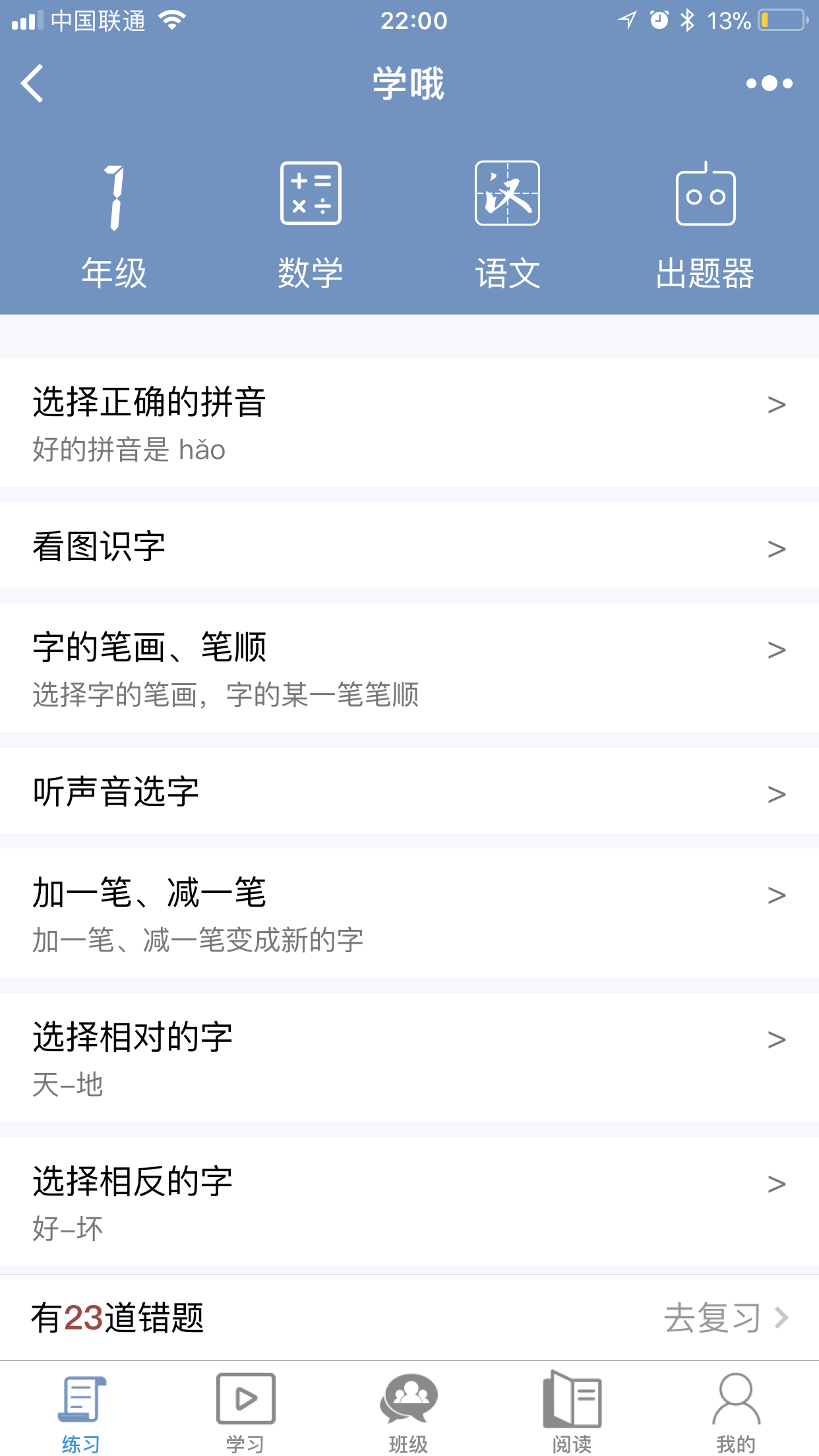Open 选择相反的字 exercise
819x1456 pixels.
[409, 1201]
